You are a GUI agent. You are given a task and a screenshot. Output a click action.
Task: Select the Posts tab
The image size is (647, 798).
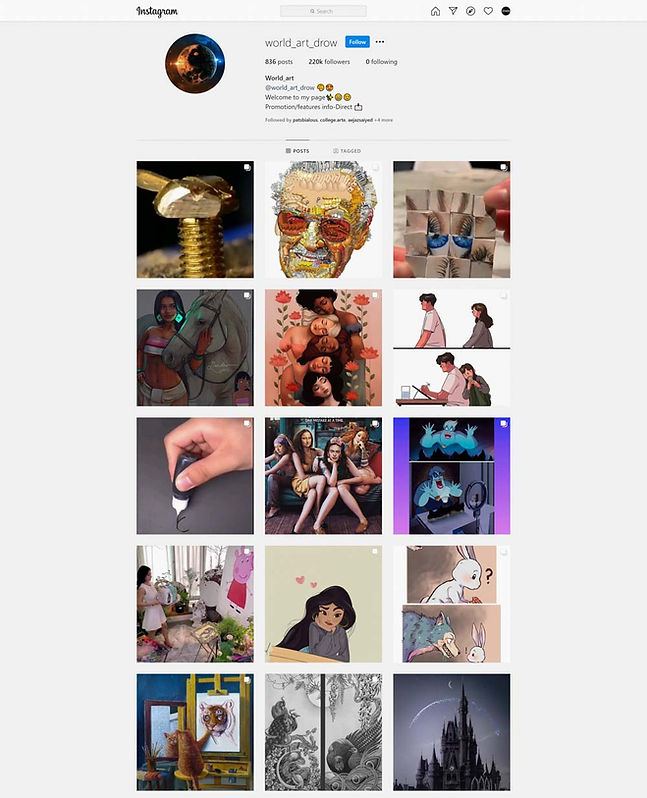tap(298, 151)
